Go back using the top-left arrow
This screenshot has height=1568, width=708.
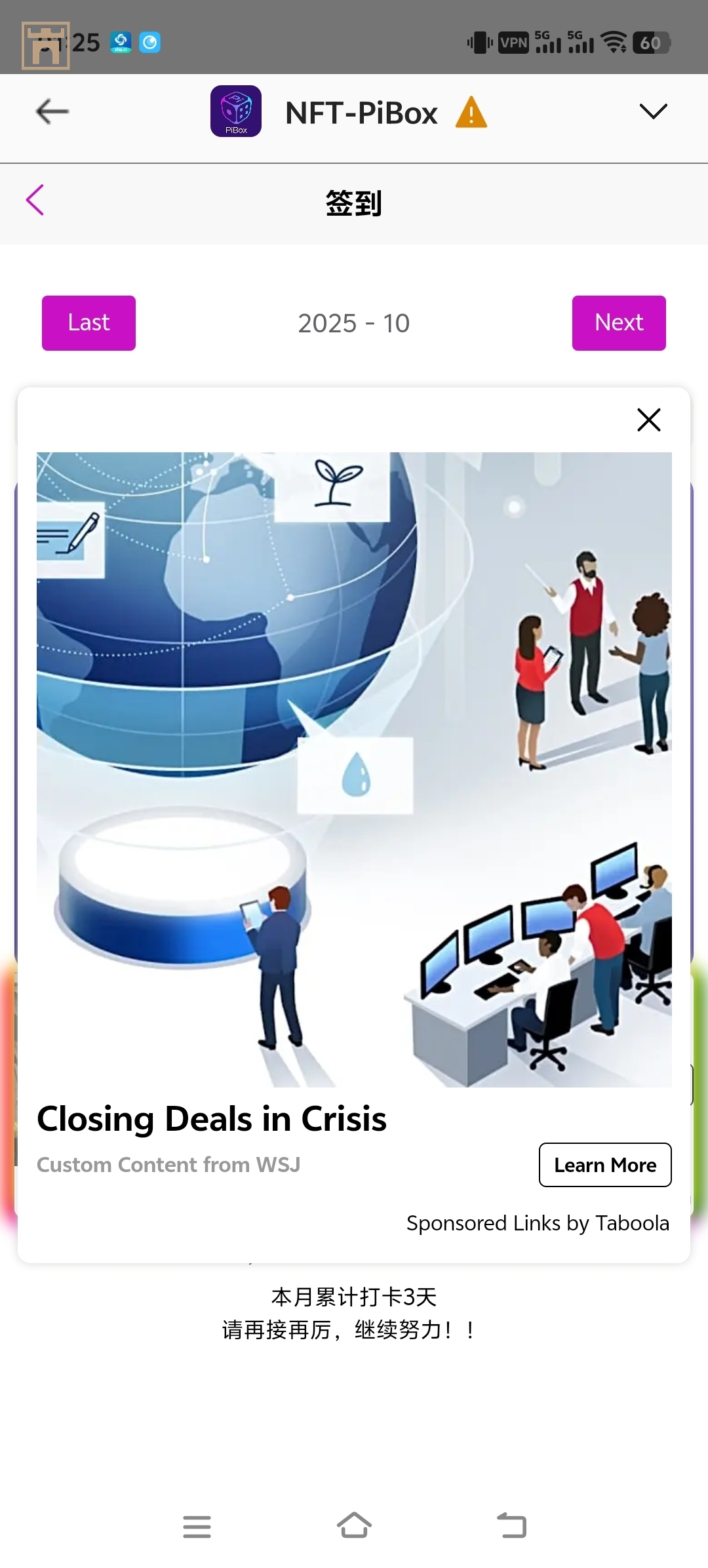[52, 111]
